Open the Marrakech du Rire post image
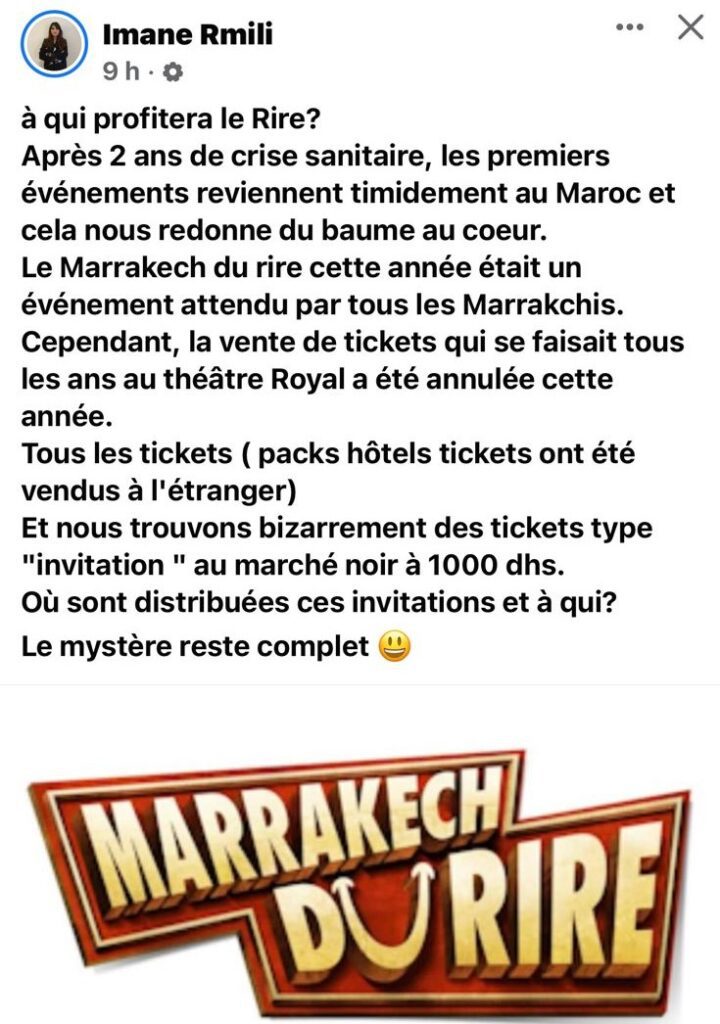The image size is (720, 1024). point(360,872)
